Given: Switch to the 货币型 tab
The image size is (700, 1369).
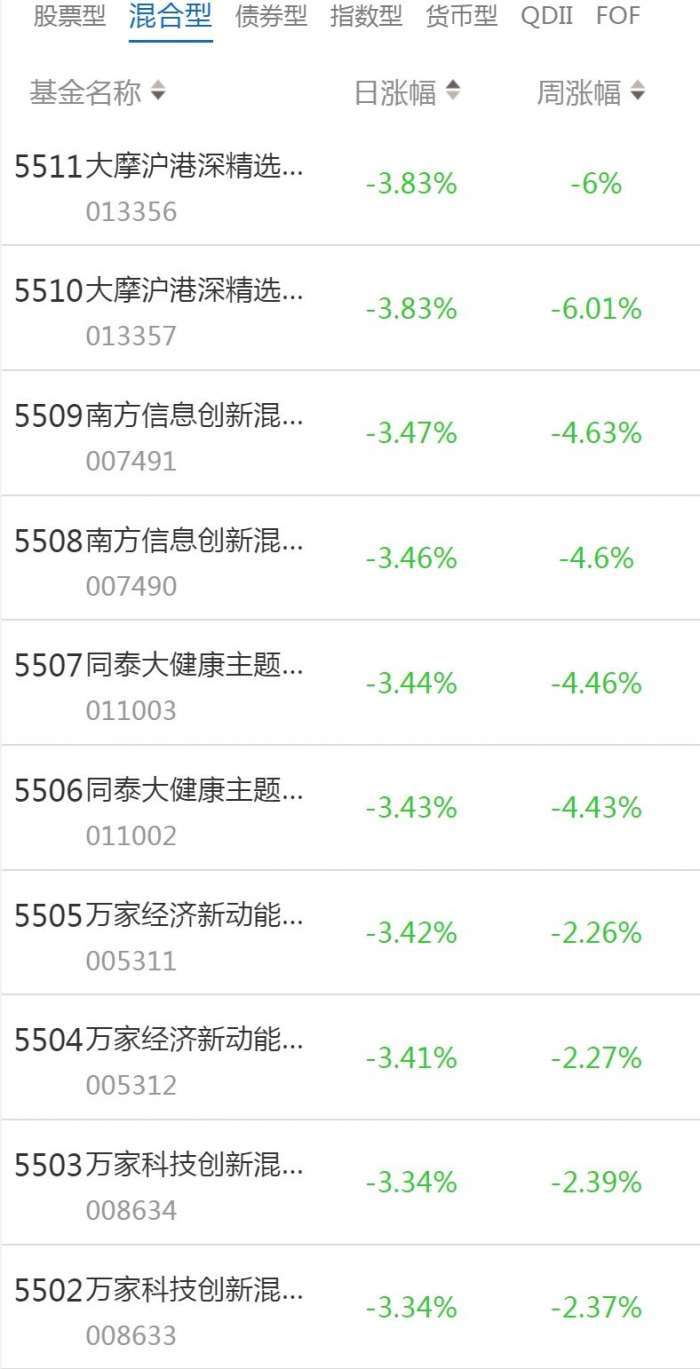Looking at the screenshot, I should click(x=461, y=17).
